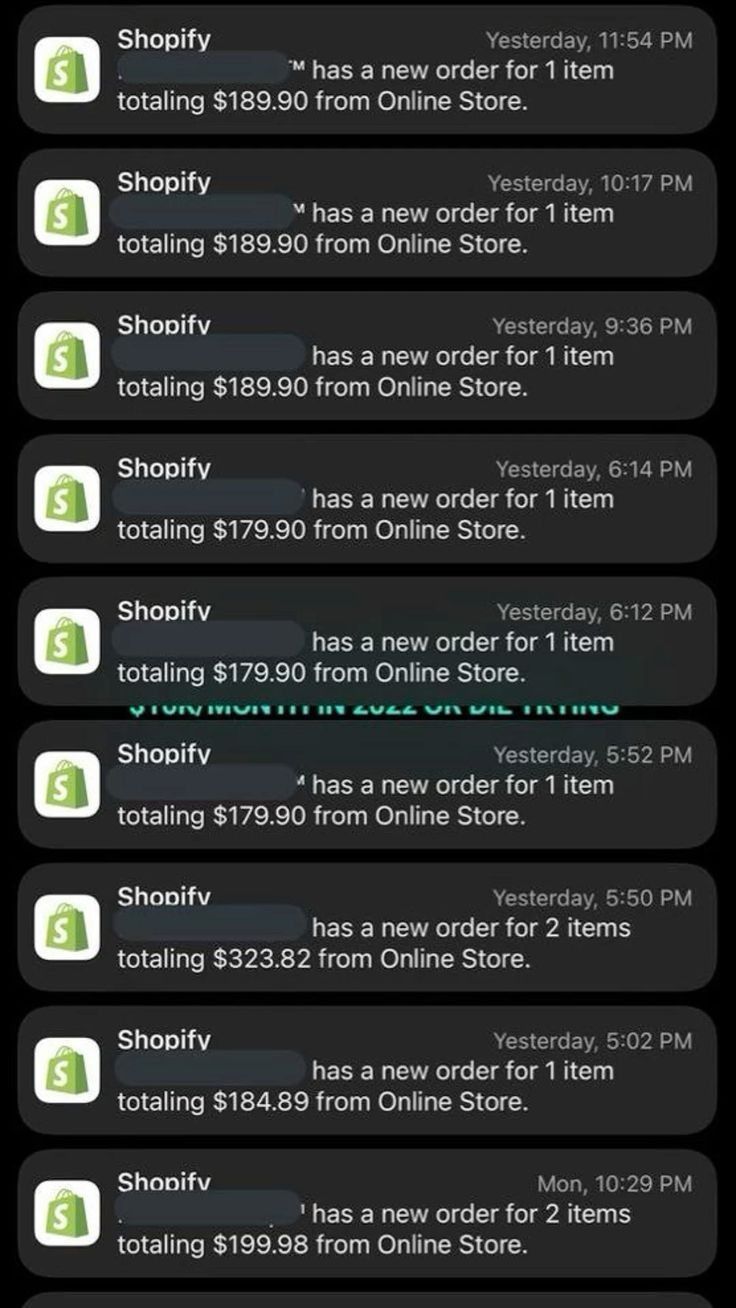
Task: Open the $179.90 order notification from 5:52 PM
Action: pos(368,785)
